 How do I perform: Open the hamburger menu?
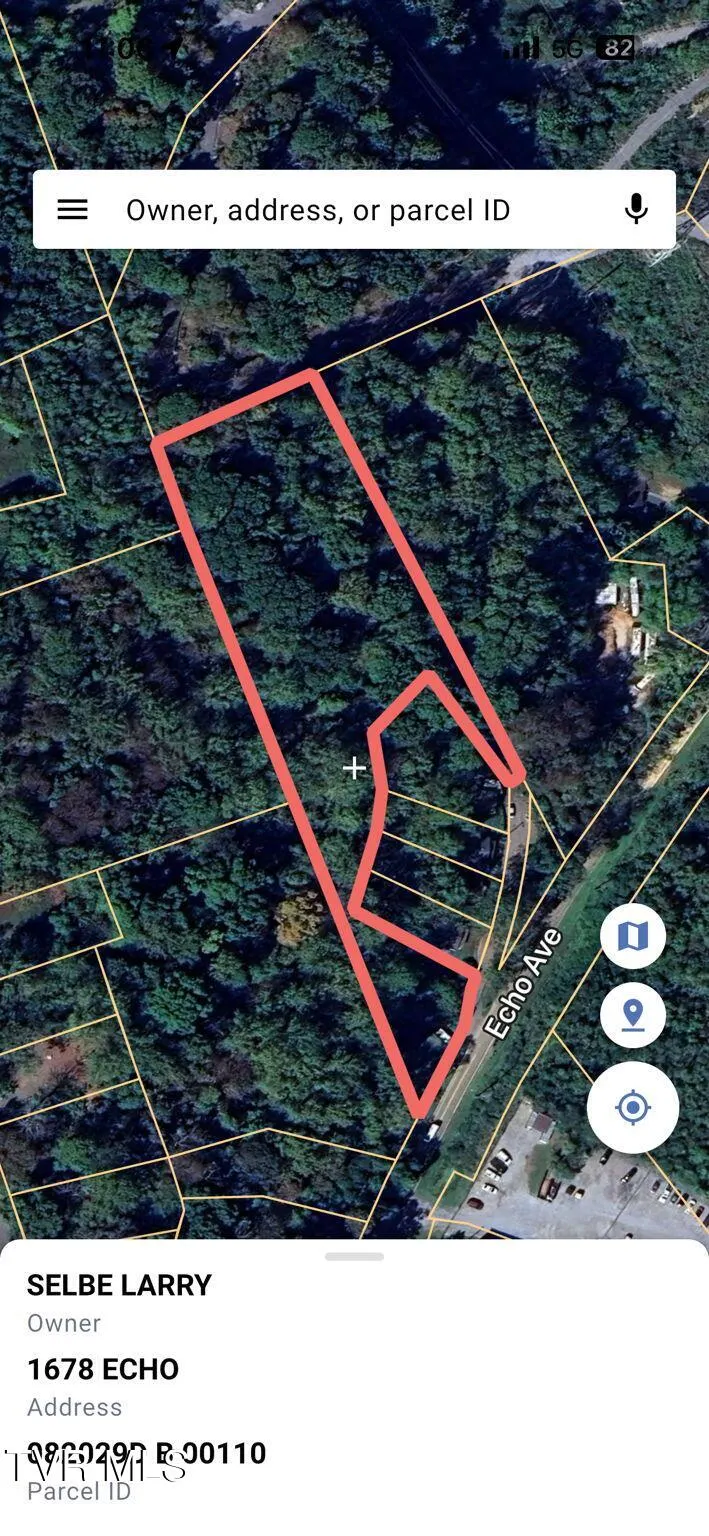click(x=72, y=209)
